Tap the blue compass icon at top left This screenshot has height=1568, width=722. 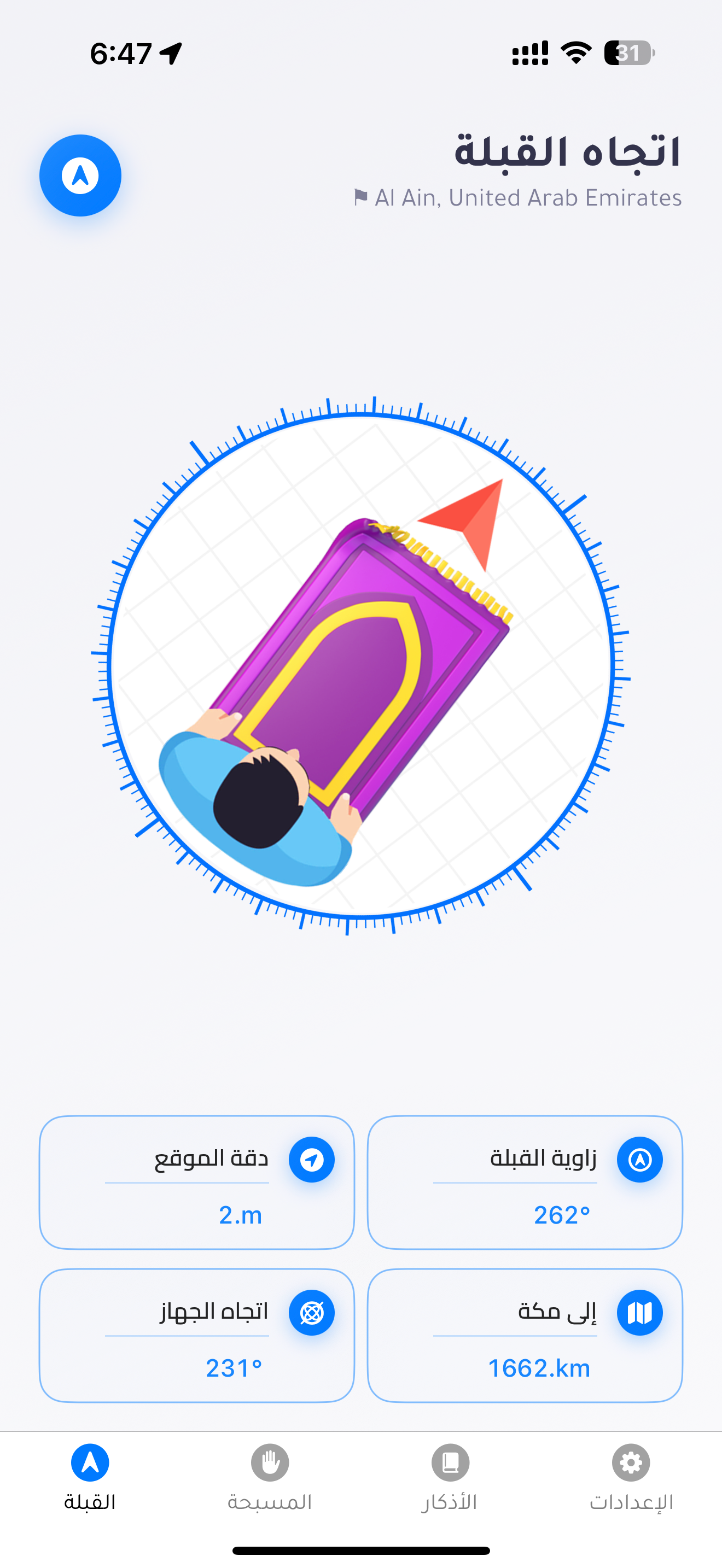tap(80, 175)
